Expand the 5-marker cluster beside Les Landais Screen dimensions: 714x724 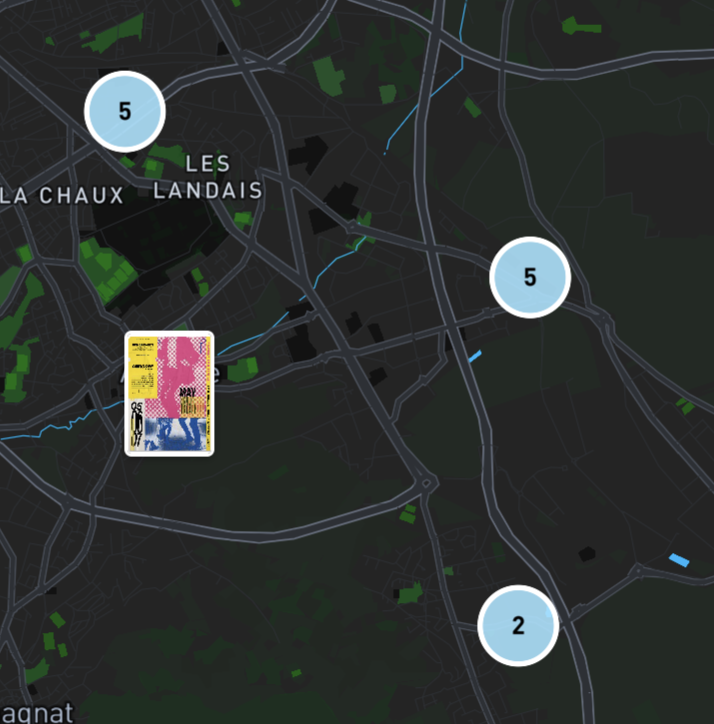(x=125, y=111)
